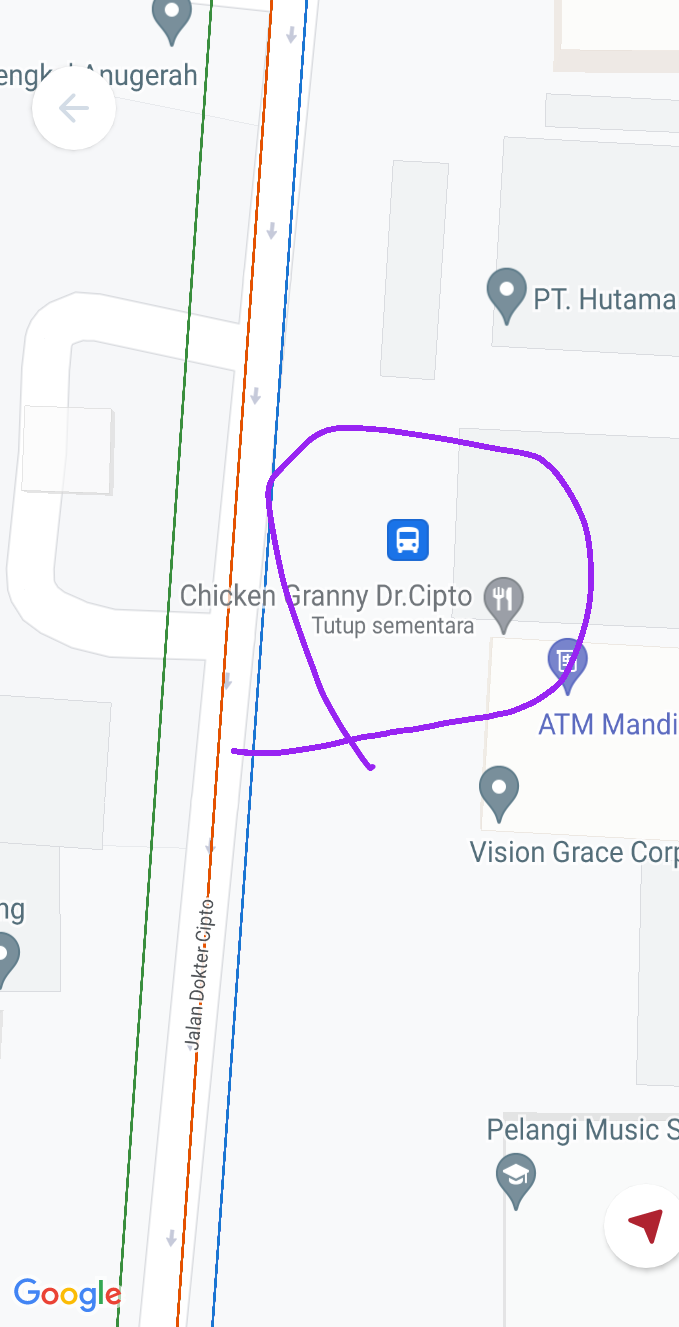The image size is (679, 1327).
Task: Open the blue bus stop marker
Action: coord(408,539)
